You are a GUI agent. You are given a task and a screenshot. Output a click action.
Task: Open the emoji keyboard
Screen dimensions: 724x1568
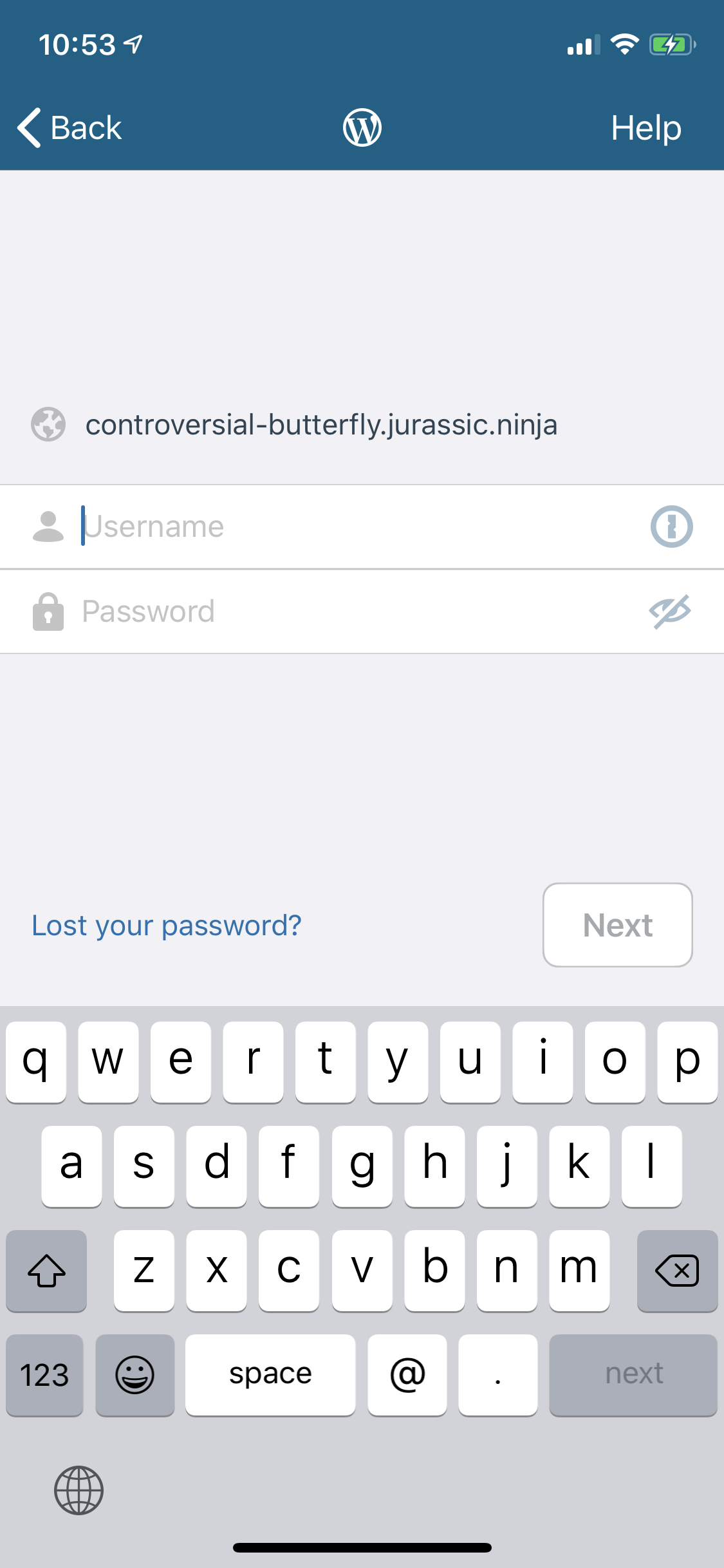[135, 1375]
